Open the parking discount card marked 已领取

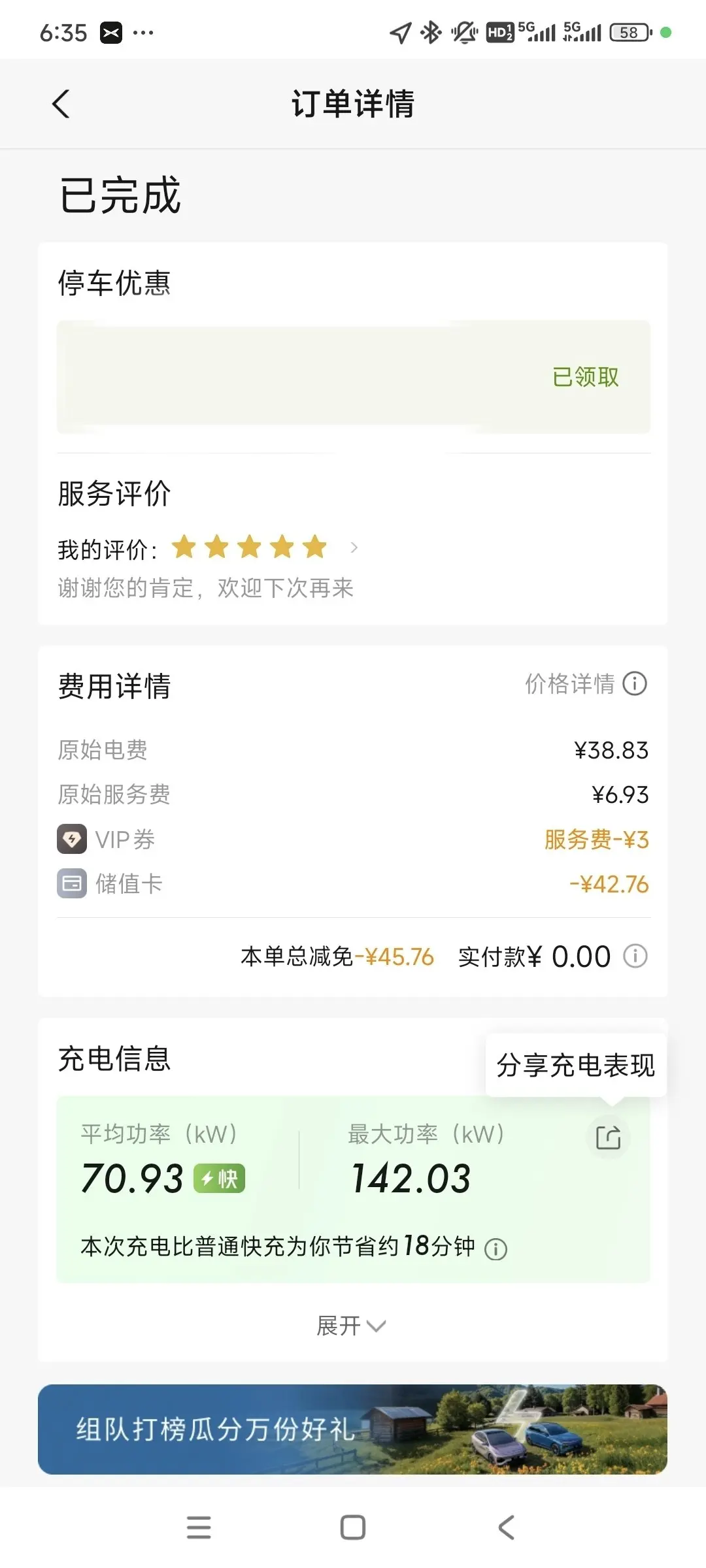354,377
